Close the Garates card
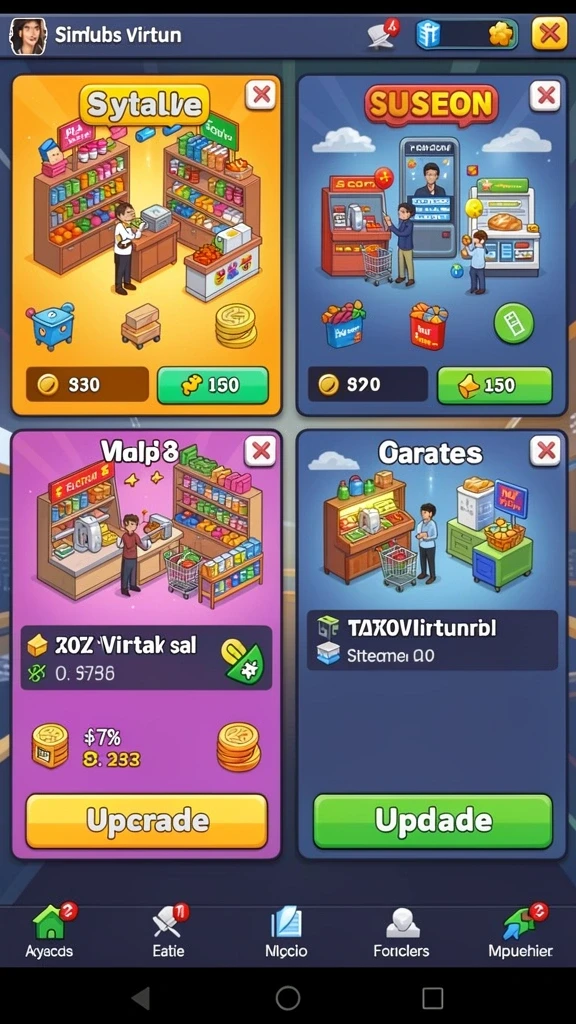 [x=545, y=451]
